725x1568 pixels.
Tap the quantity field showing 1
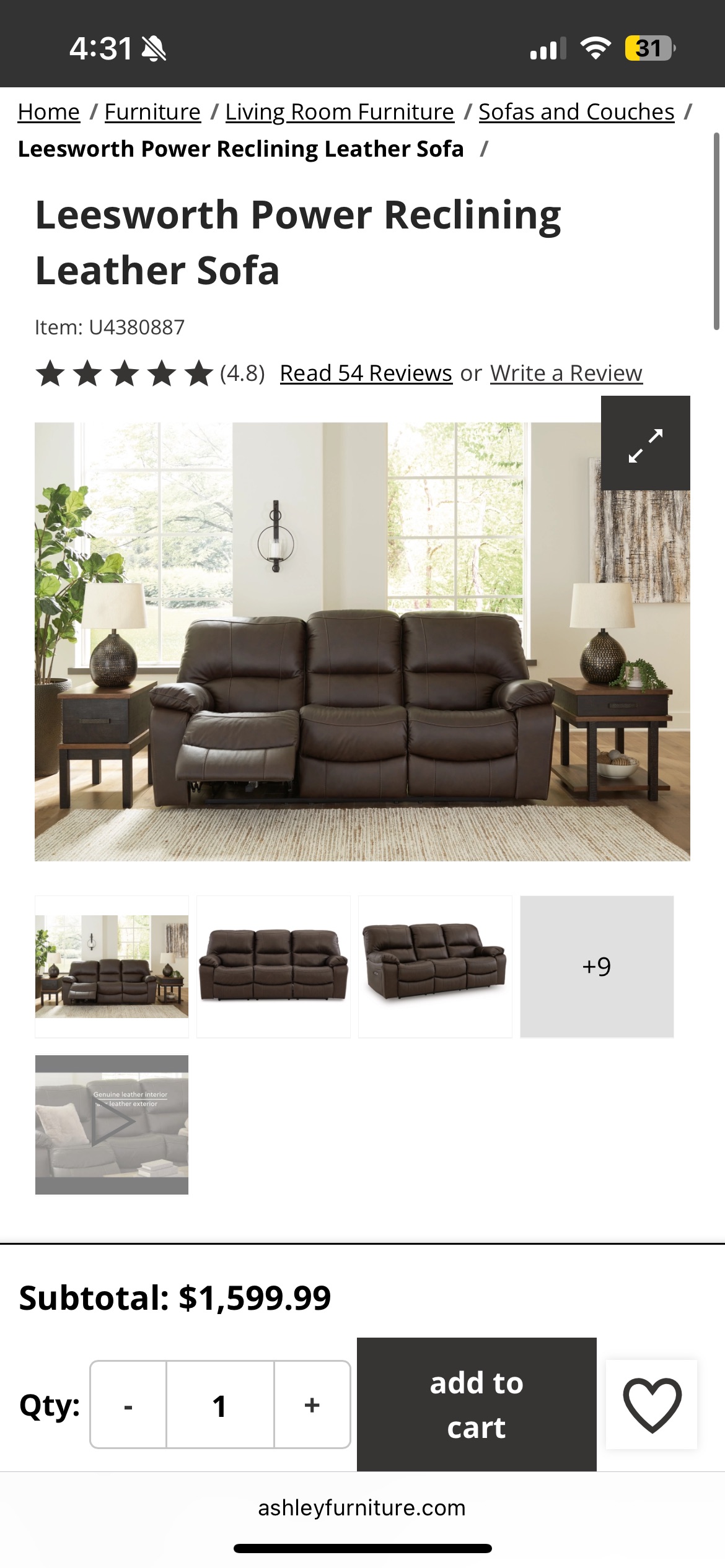pyautogui.click(x=220, y=1405)
